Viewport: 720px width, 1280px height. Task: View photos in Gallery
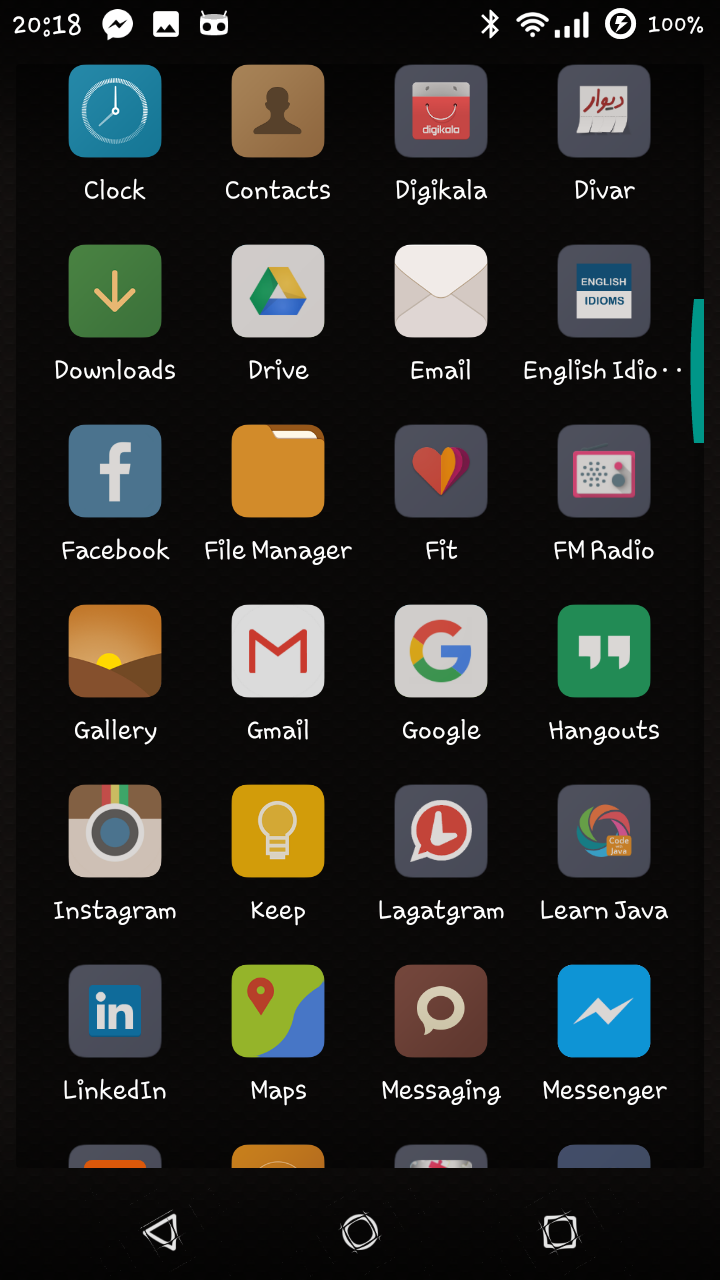click(115, 651)
